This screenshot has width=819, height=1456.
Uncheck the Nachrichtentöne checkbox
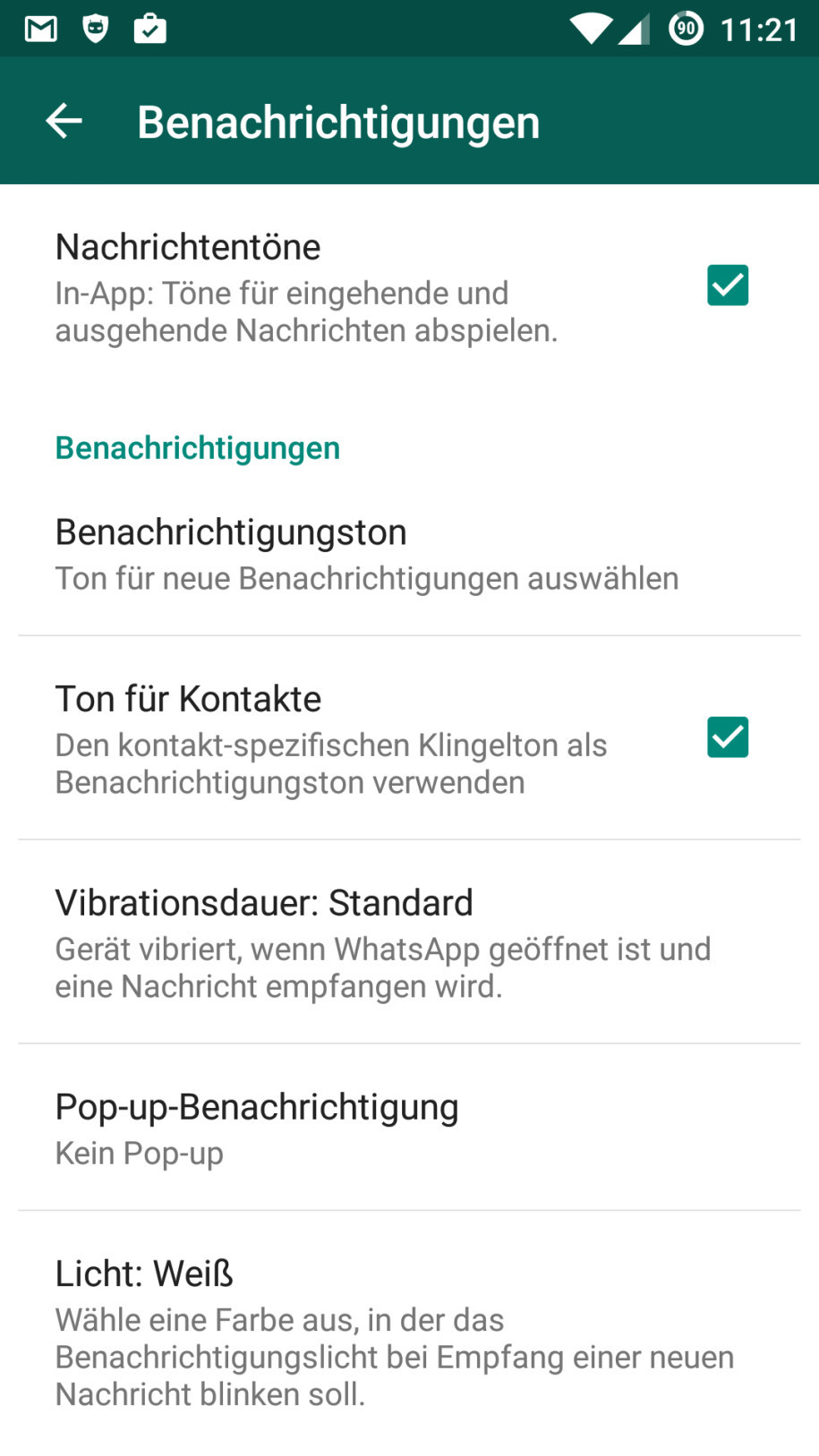click(x=728, y=285)
